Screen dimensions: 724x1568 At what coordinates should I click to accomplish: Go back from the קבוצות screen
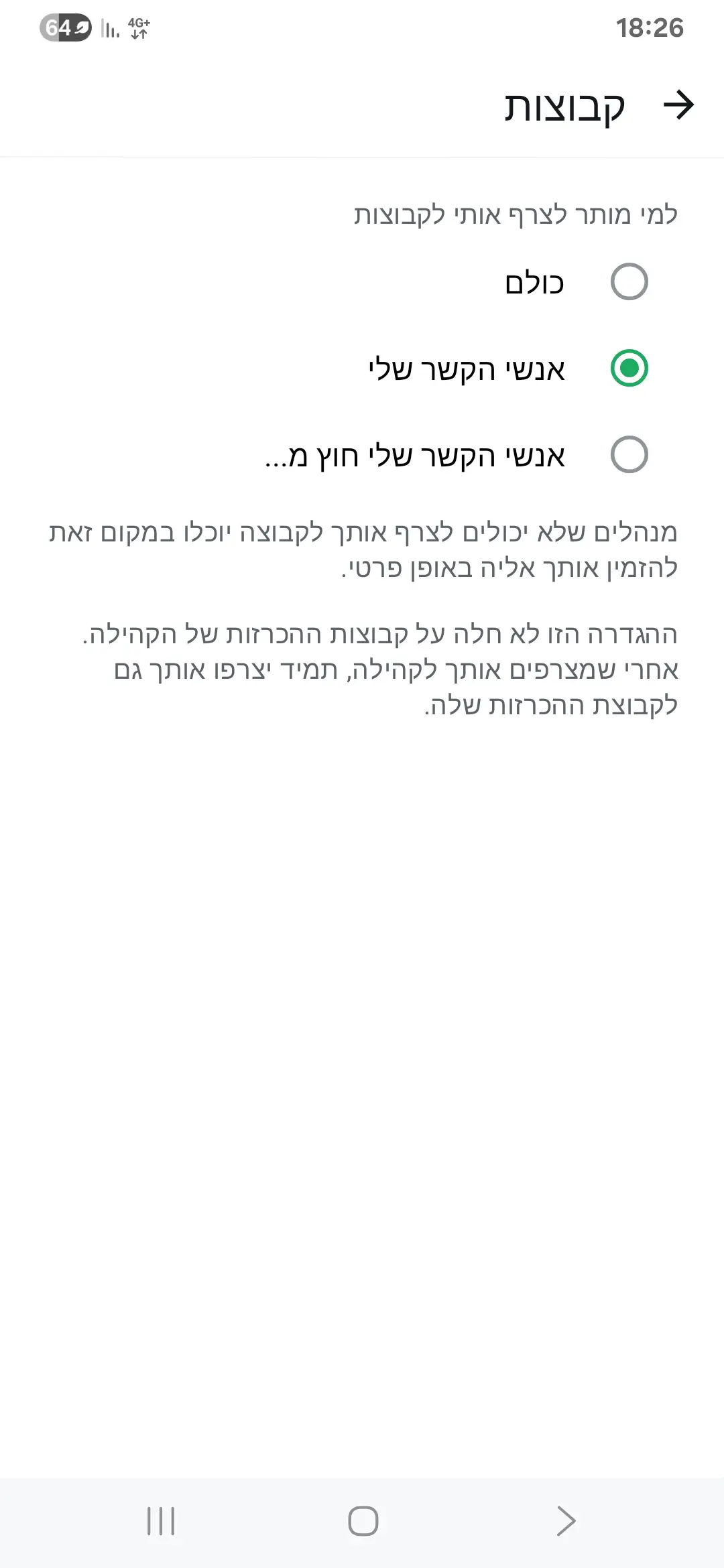[678, 105]
